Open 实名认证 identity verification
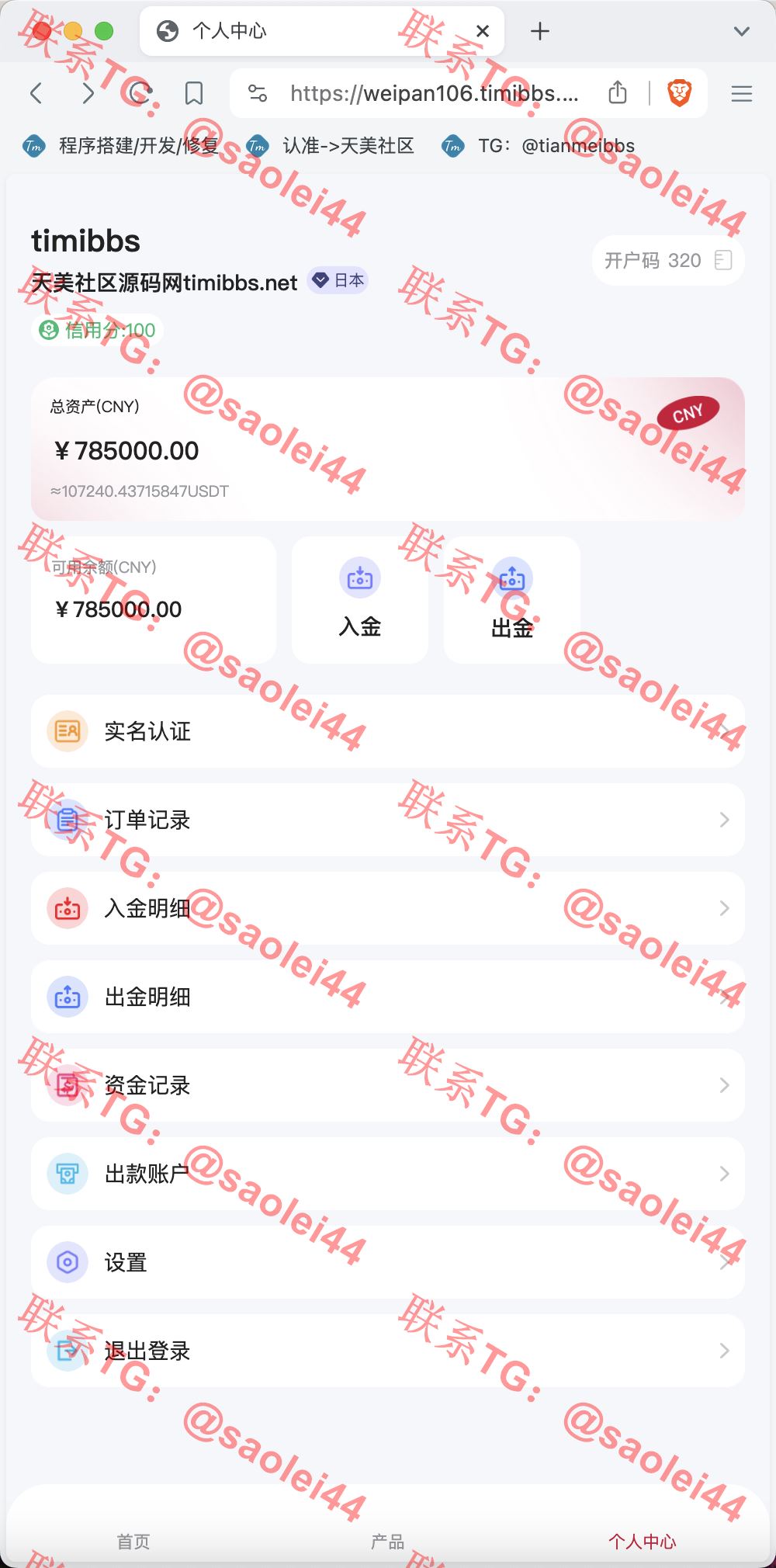The image size is (776, 1568). click(x=388, y=731)
